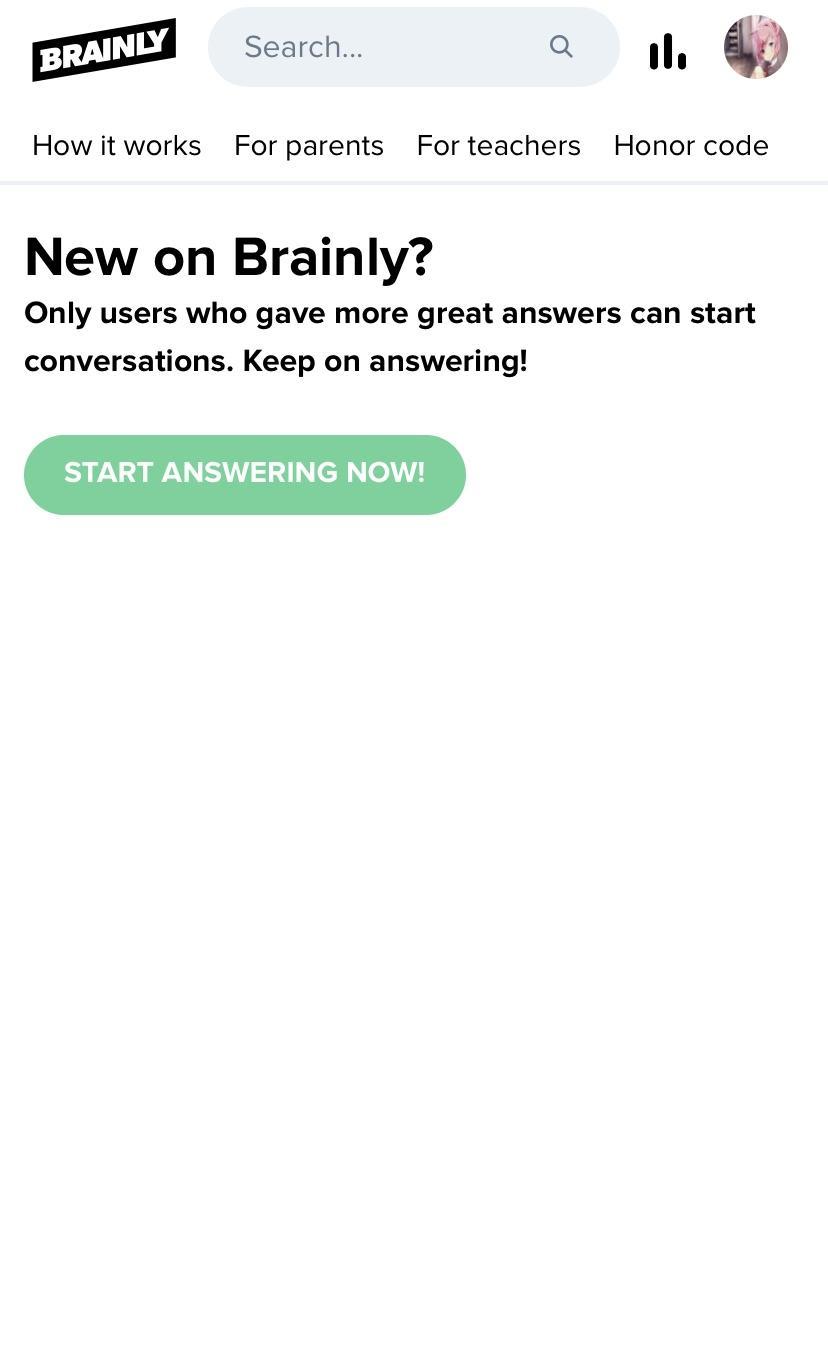Hit Start Answering Now button
The height and width of the screenshot is (1371, 828).
click(244, 474)
